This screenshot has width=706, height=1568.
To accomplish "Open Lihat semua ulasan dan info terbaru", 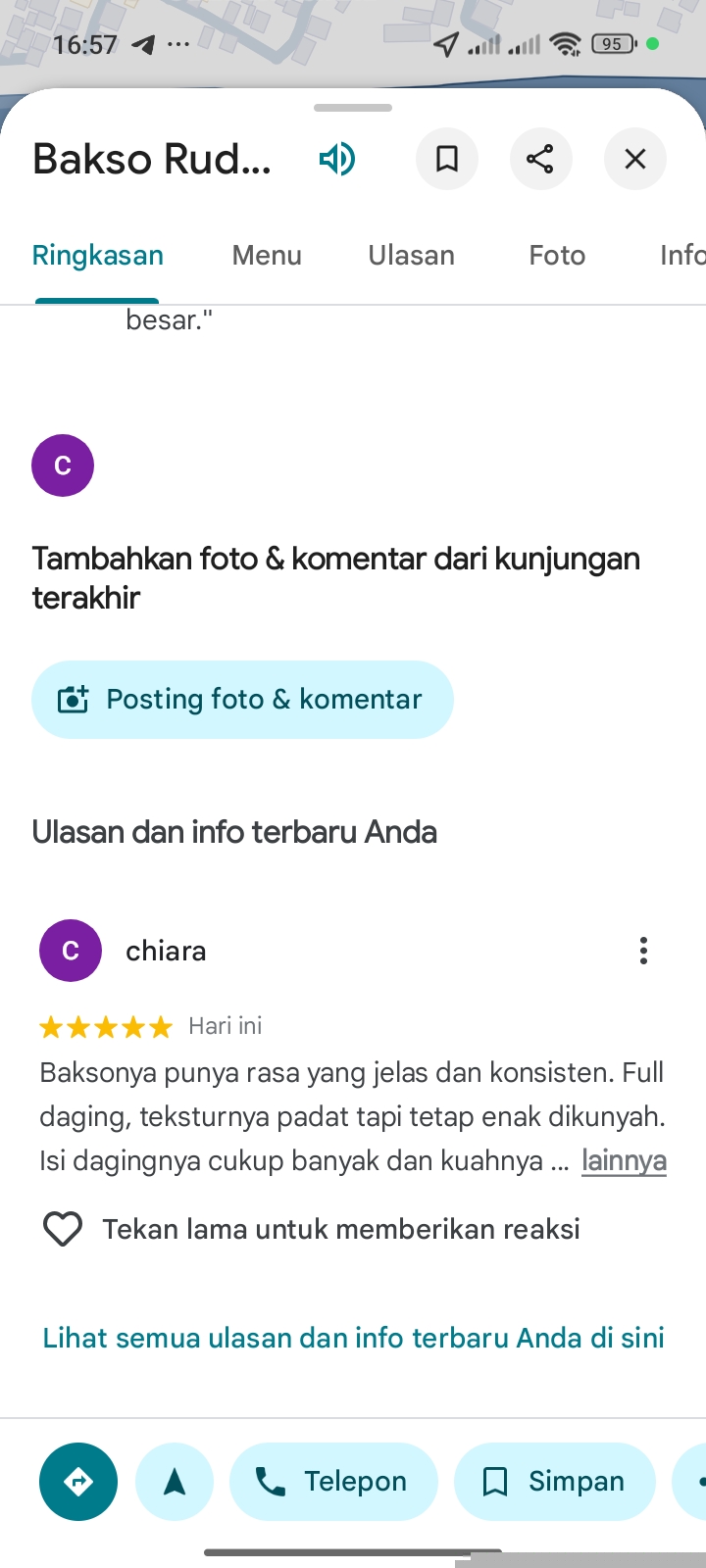I will 353,1339.
